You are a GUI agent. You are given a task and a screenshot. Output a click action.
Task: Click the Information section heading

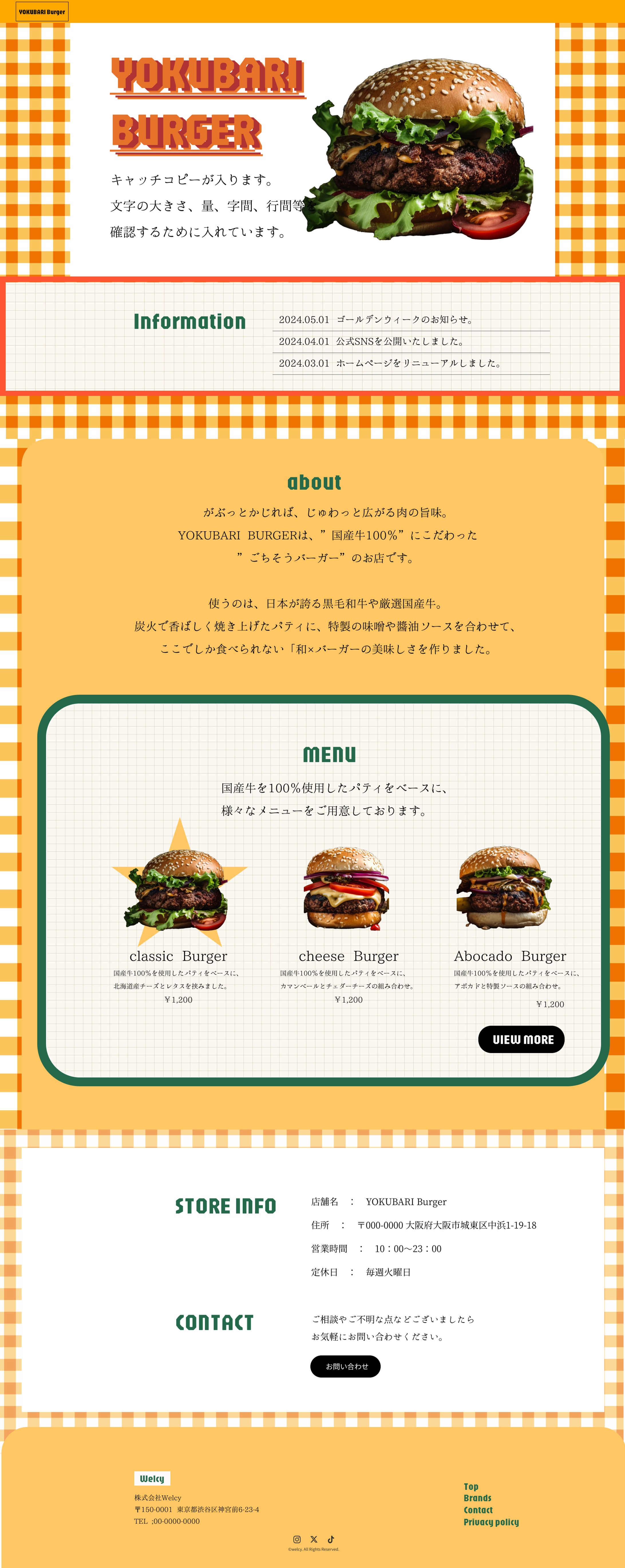pos(189,321)
